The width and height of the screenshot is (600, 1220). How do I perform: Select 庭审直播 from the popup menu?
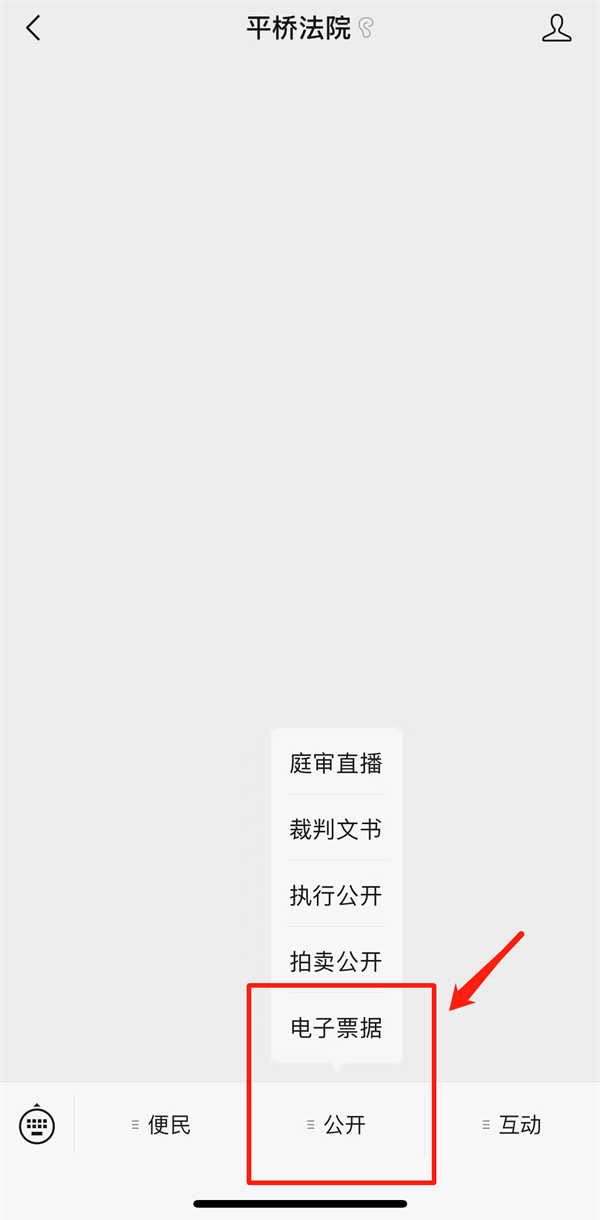tap(336, 763)
